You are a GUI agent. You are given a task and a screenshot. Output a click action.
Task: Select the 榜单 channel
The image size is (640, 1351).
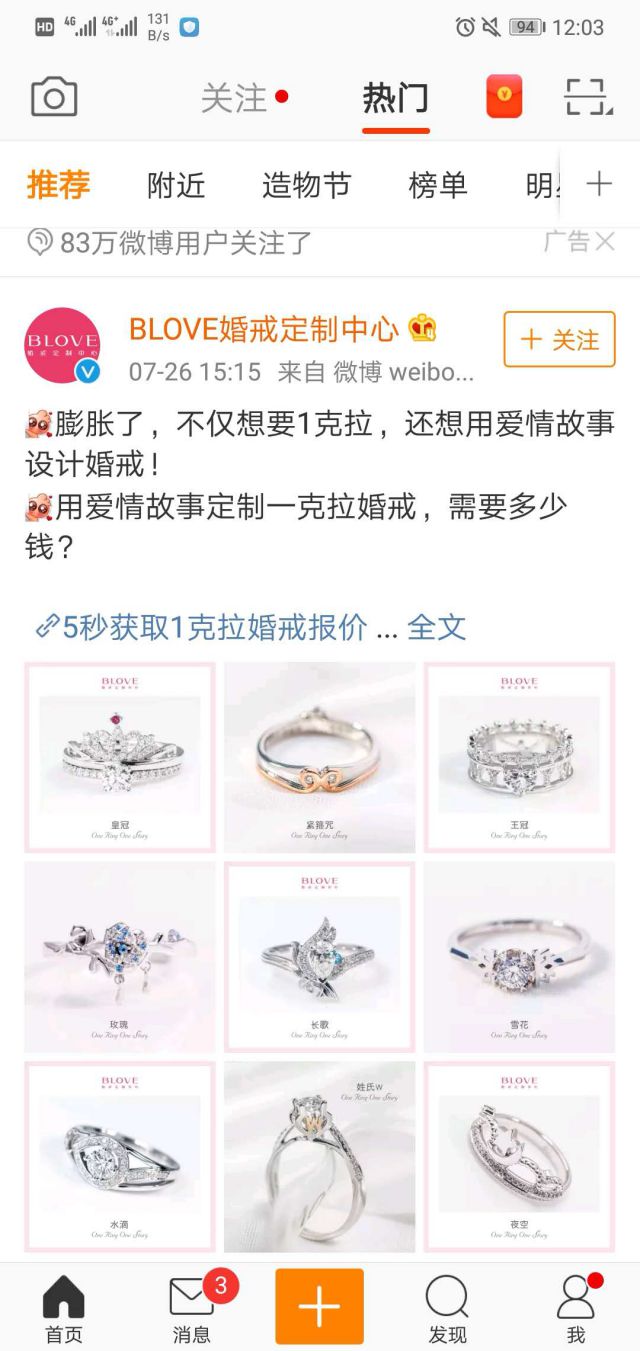point(438,185)
